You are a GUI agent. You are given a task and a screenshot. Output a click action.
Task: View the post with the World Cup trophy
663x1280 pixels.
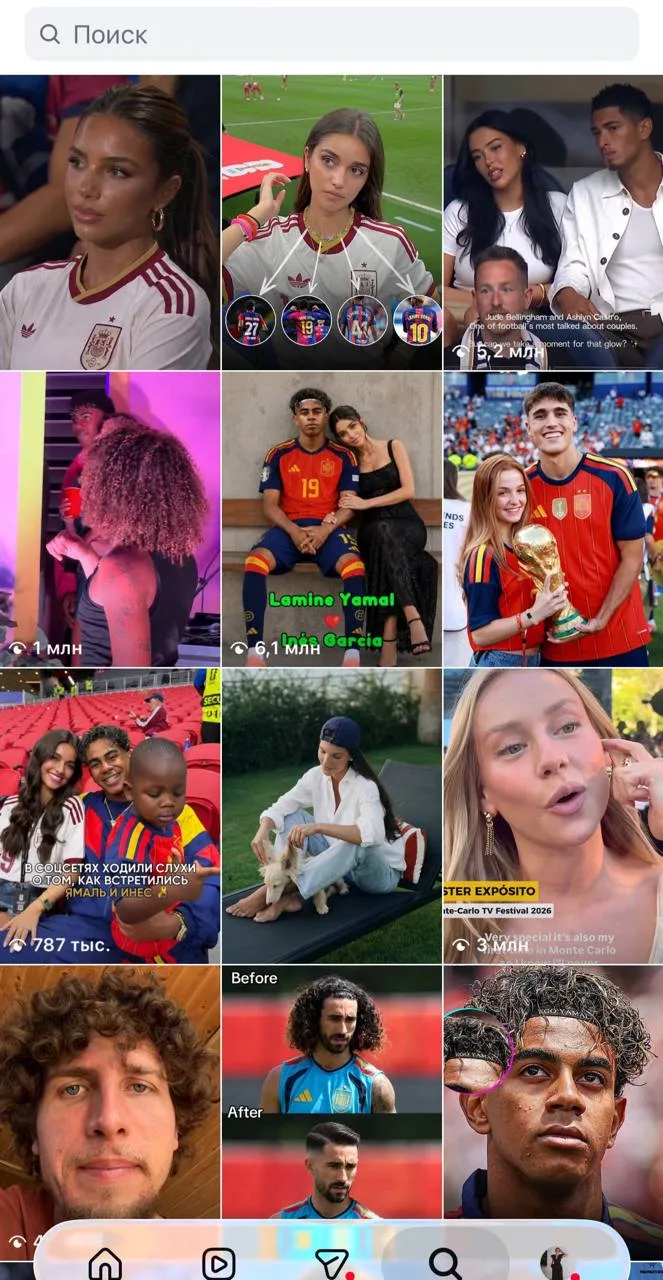pos(553,520)
